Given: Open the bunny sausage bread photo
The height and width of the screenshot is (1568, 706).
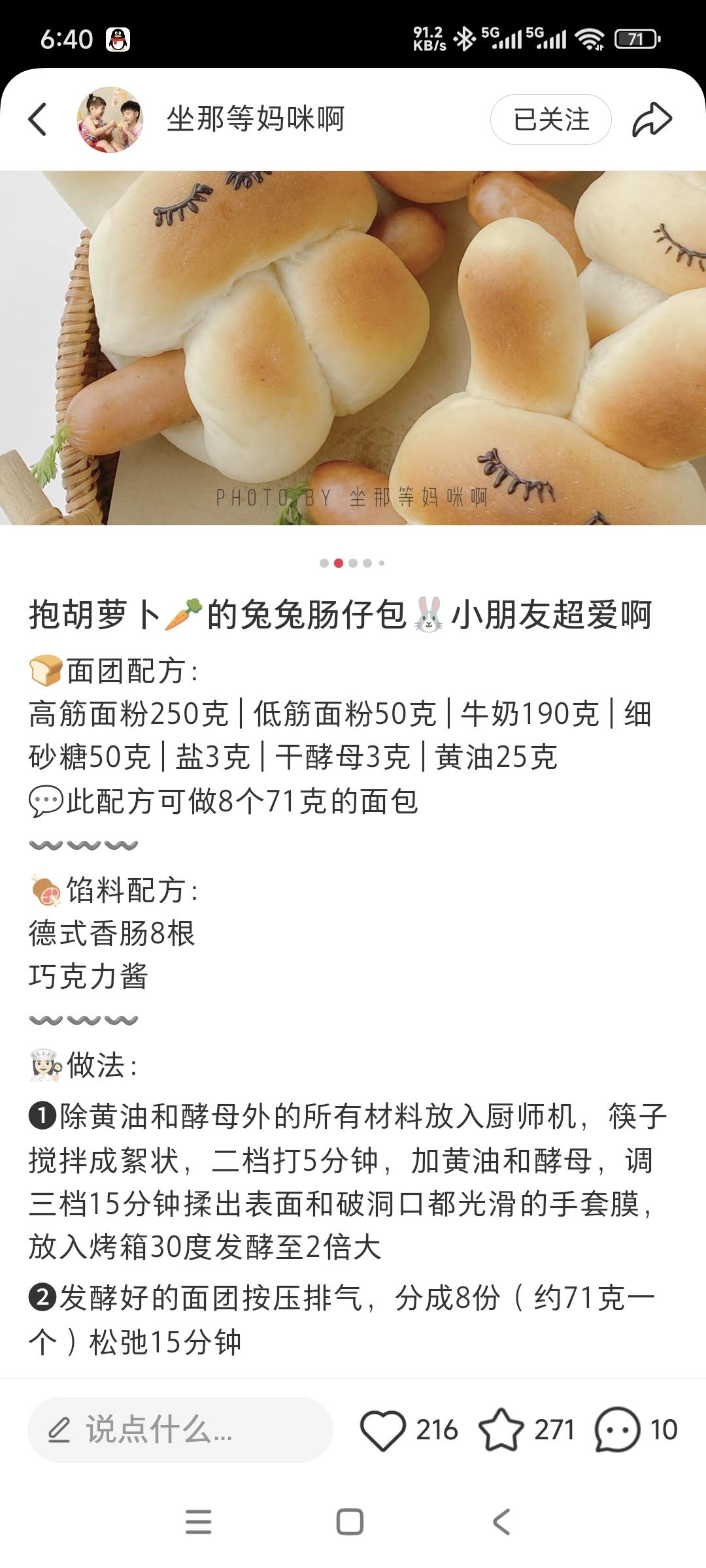Looking at the screenshot, I should point(353,348).
